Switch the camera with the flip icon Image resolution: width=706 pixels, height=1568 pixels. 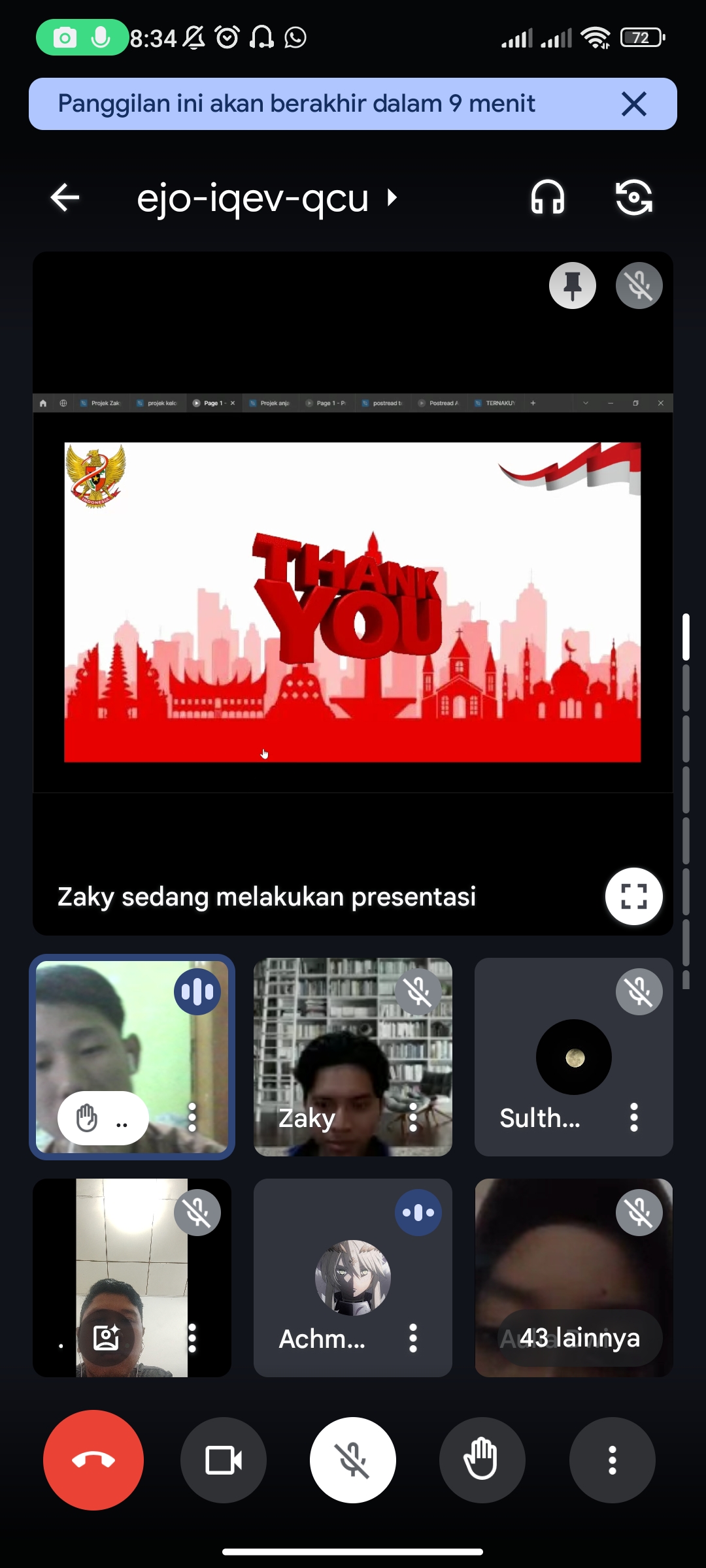pyautogui.click(x=633, y=197)
